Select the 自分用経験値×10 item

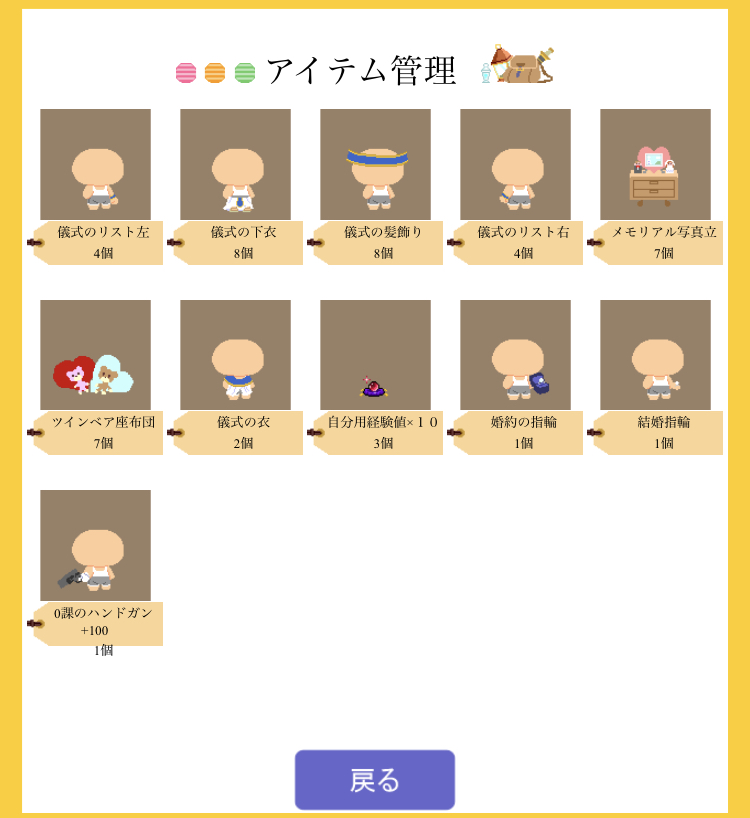pyautogui.click(x=375, y=355)
